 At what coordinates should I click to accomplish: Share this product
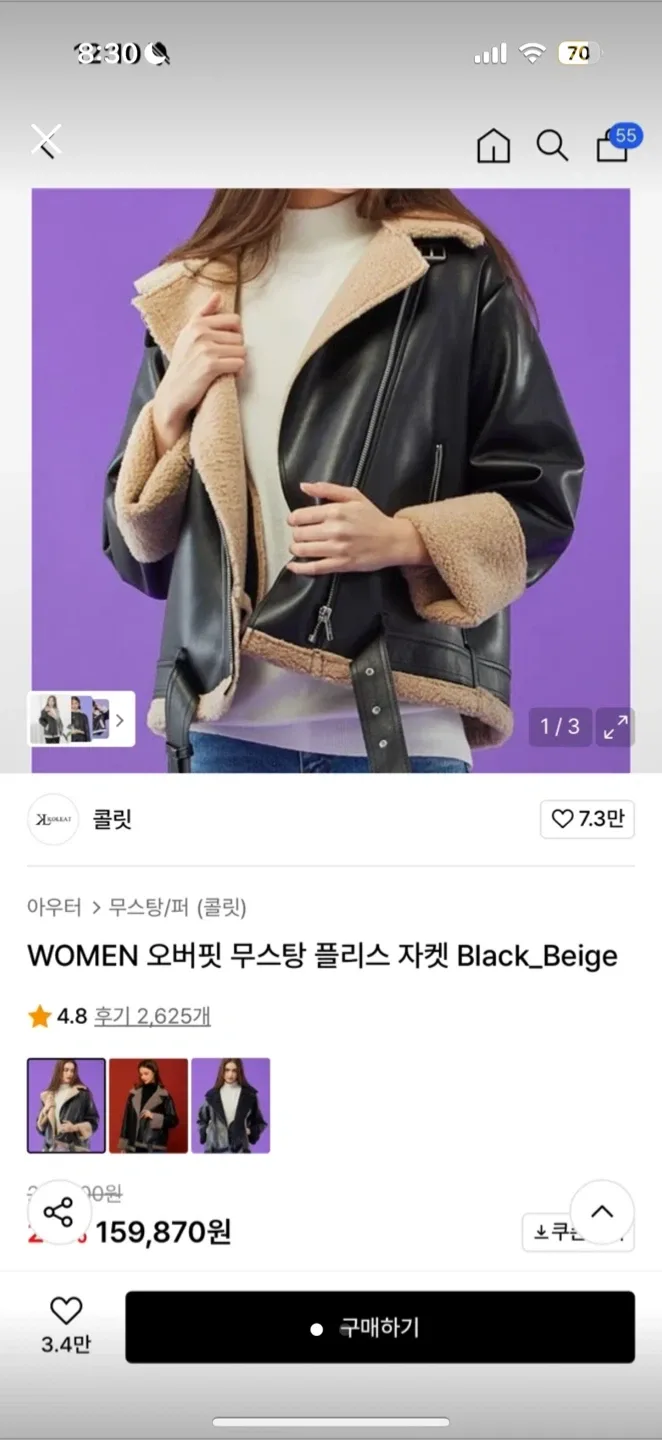coord(58,1212)
